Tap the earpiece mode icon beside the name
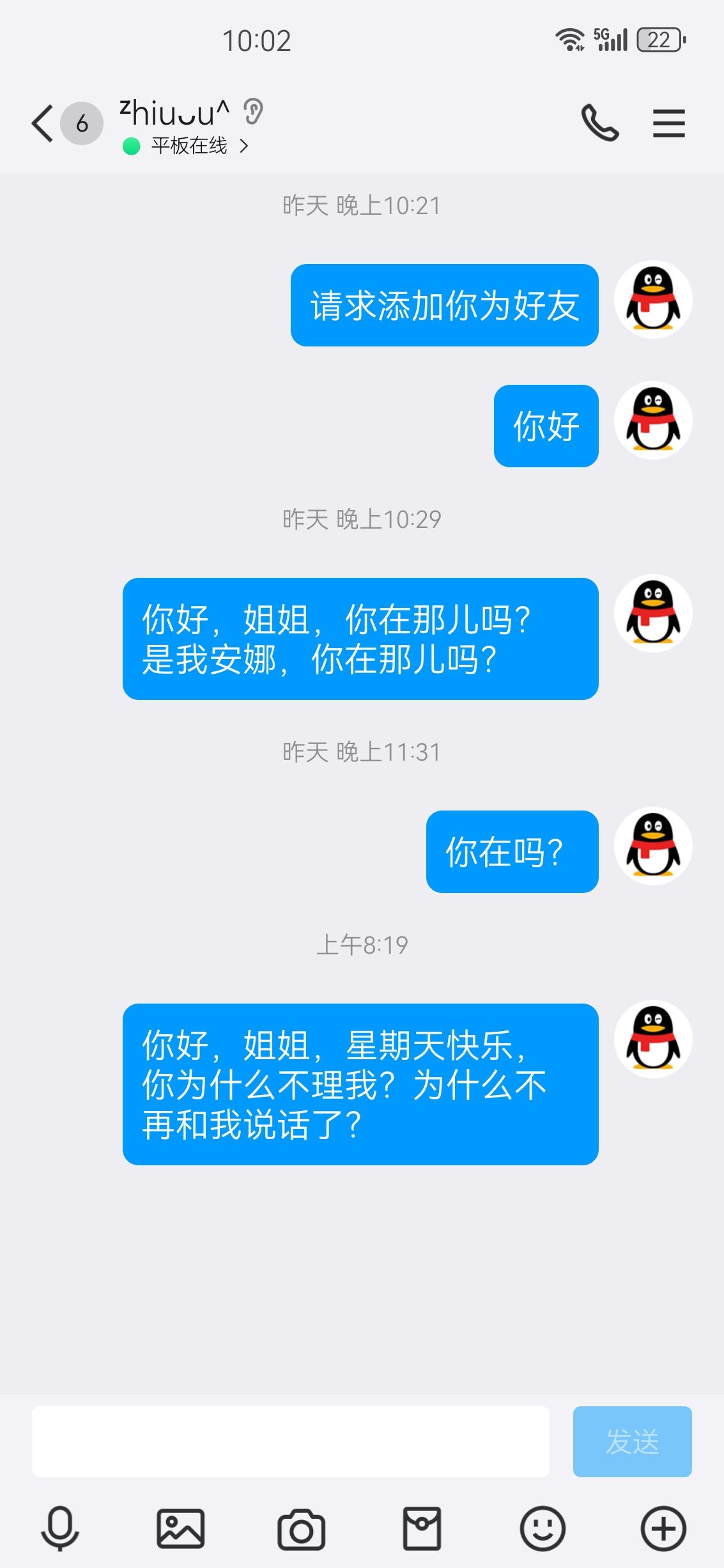The image size is (724, 1568). point(254,112)
